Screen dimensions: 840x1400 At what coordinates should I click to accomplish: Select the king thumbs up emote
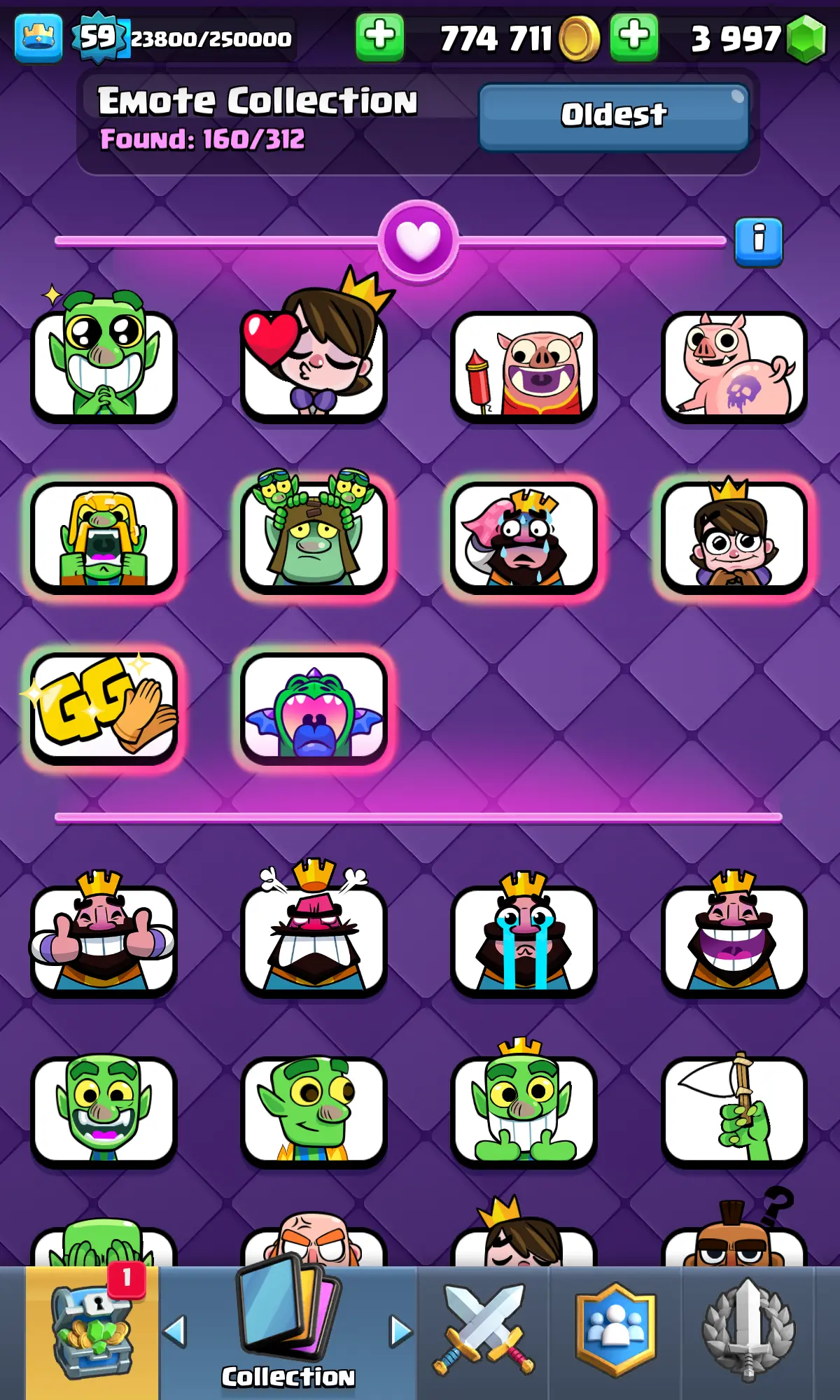[104, 939]
